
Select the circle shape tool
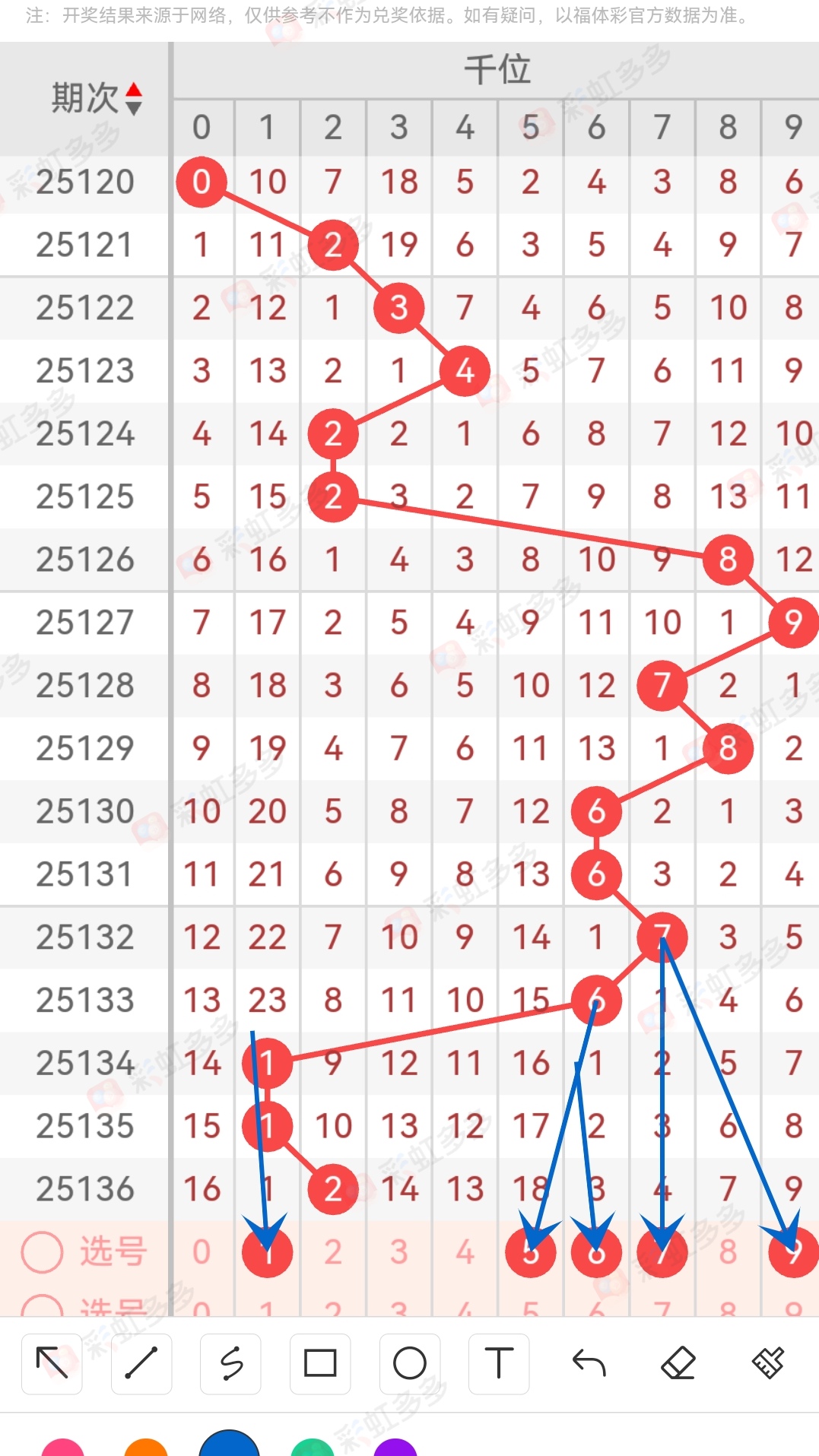[410, 1363]
